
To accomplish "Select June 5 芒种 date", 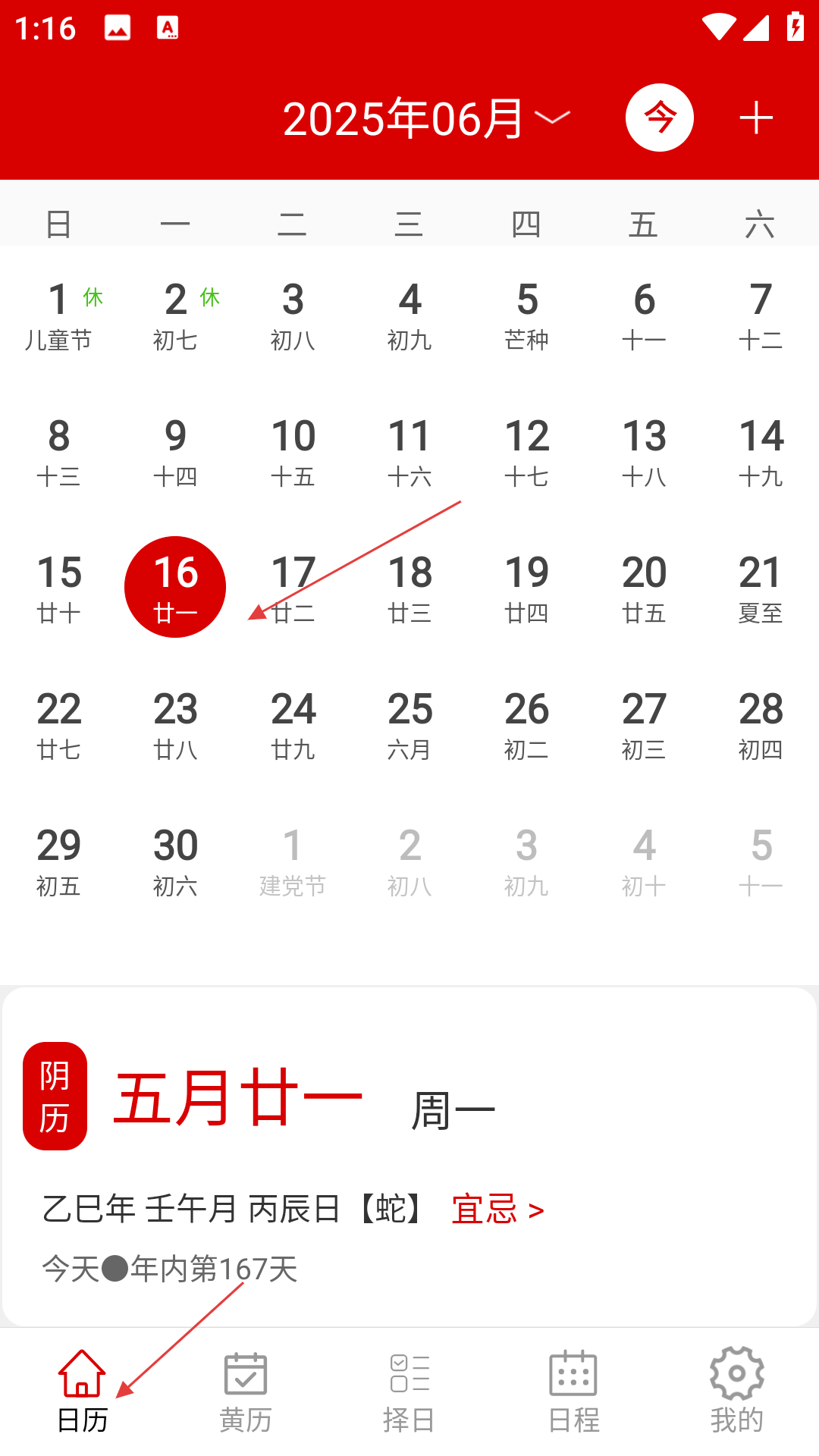I will 526,315.
